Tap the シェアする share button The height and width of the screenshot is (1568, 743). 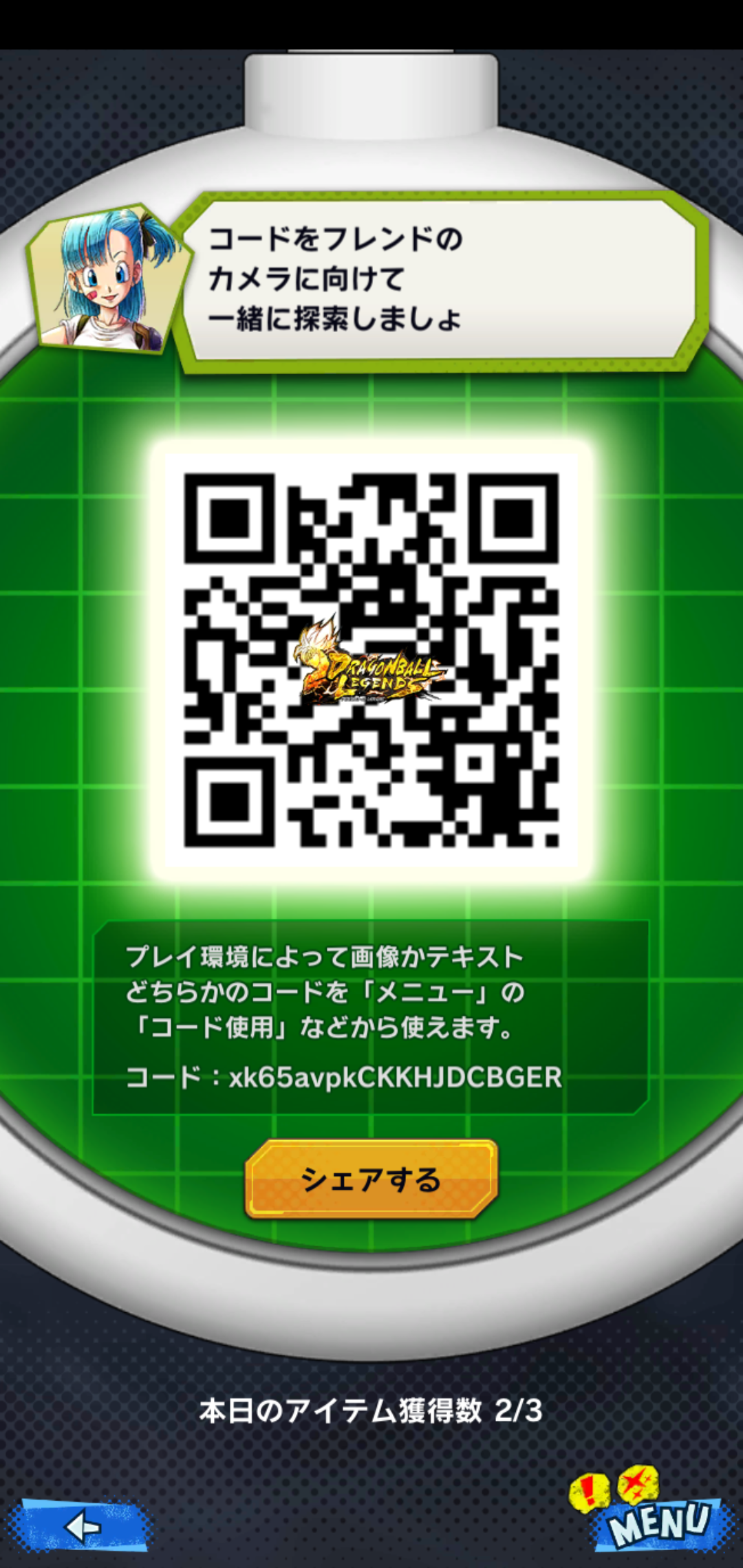coord(371,1179)
